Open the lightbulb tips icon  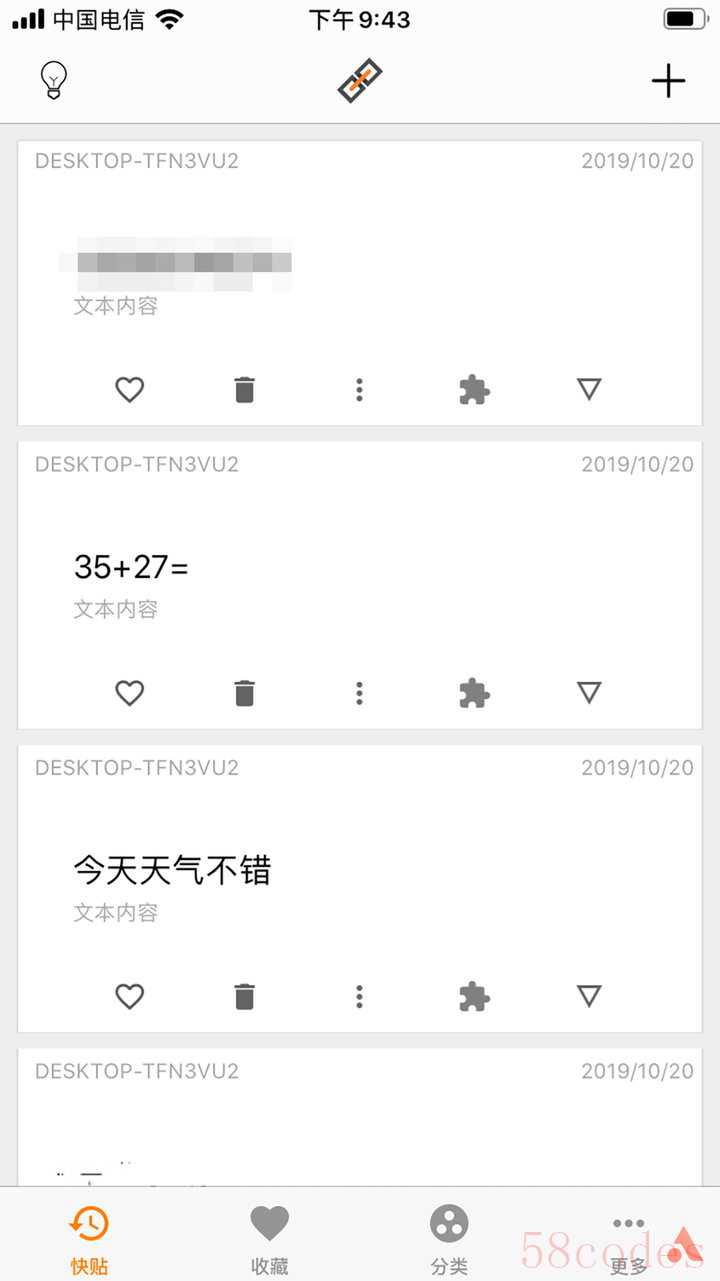[53, 80]
